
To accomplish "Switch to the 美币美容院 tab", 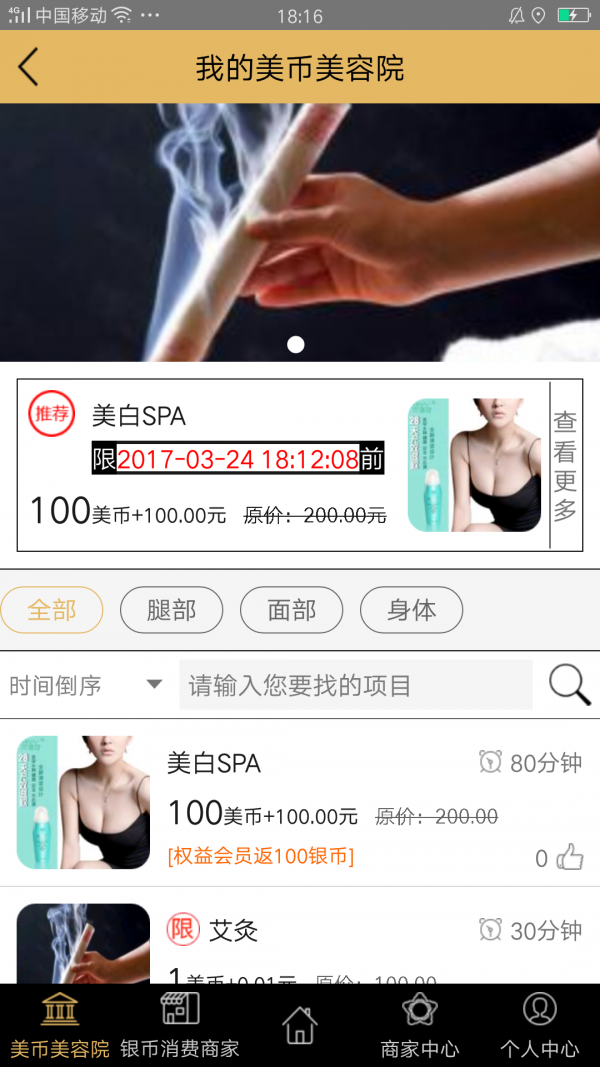I will pos(60,1026).
